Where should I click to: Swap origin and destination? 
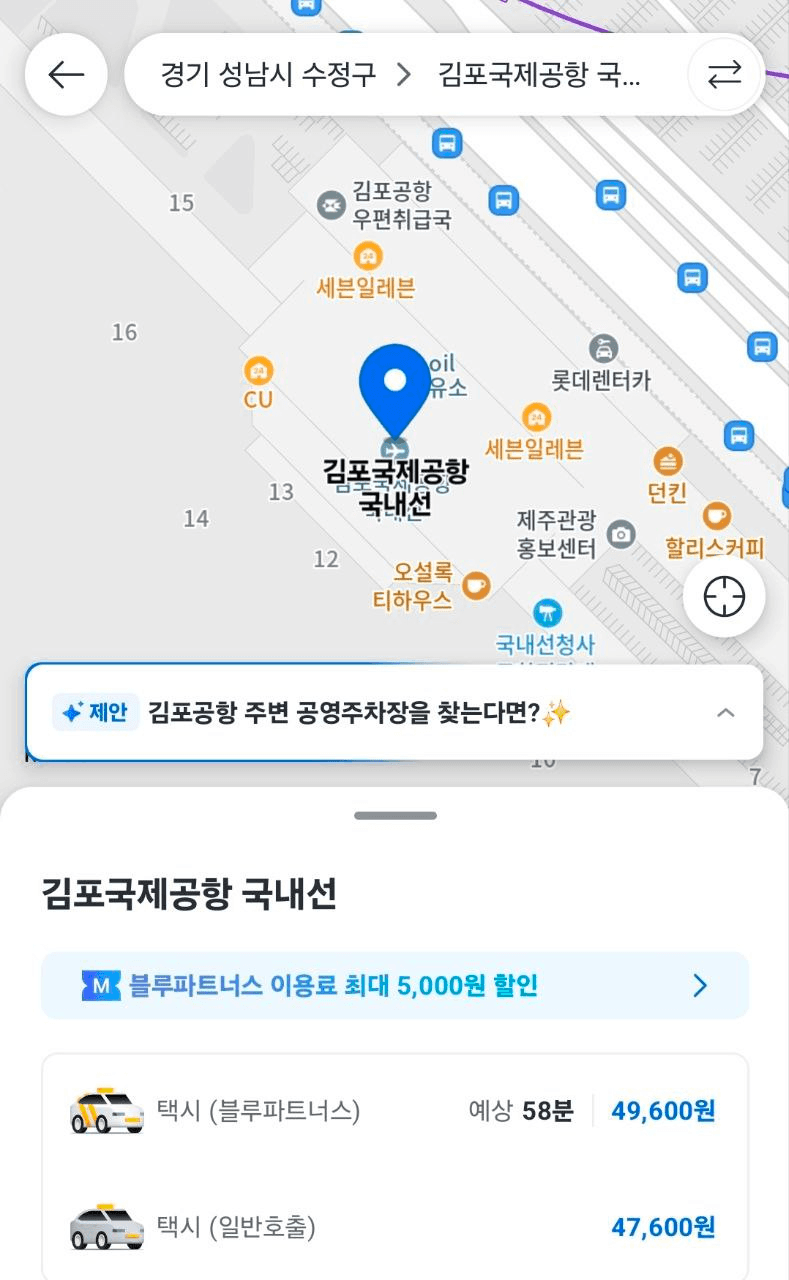click(x=724, y=75)
